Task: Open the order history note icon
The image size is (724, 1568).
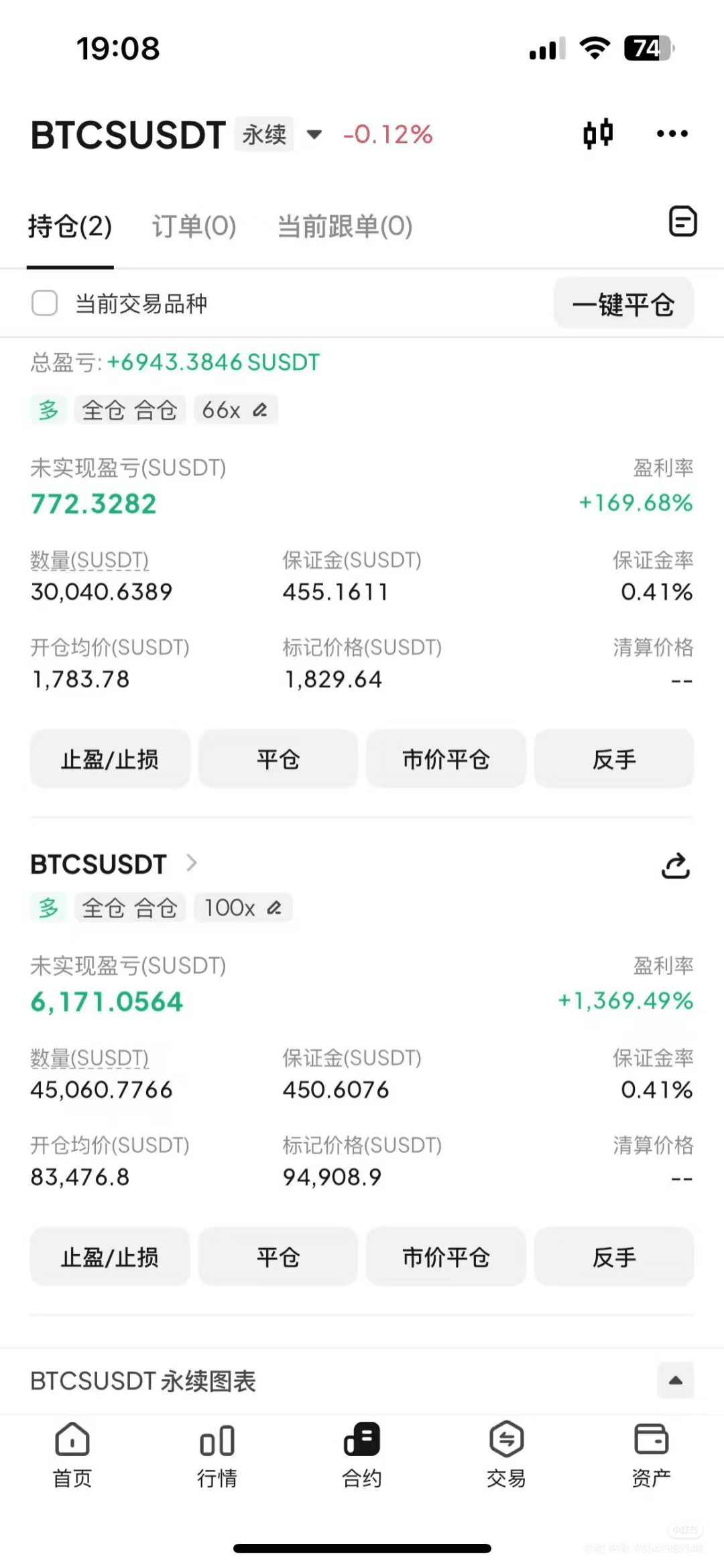Action: coord(683,222)
